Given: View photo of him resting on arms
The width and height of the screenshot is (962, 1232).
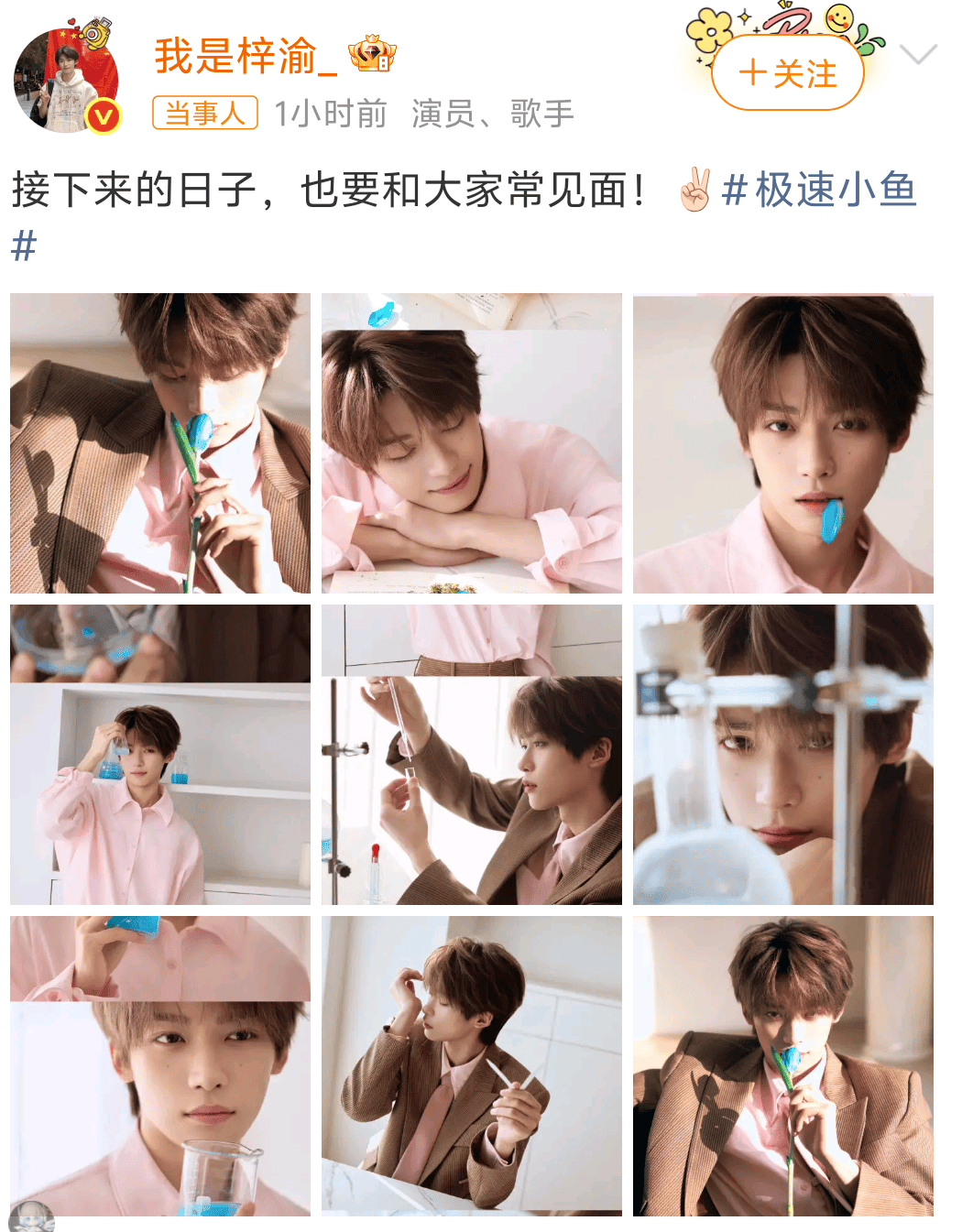Looking at the screenshot, I should [x=472, y=443].
